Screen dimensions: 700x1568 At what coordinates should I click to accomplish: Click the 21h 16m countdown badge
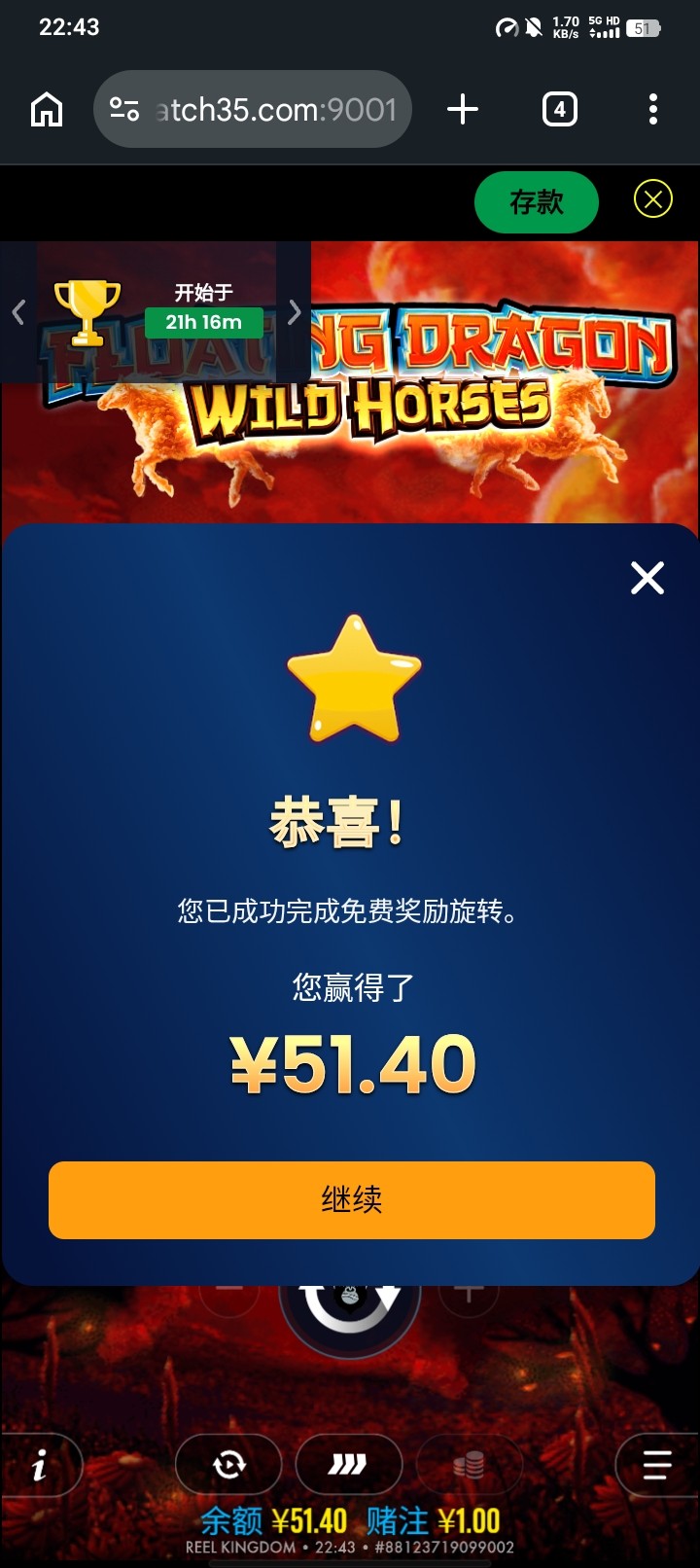click(x=203, y=321)
